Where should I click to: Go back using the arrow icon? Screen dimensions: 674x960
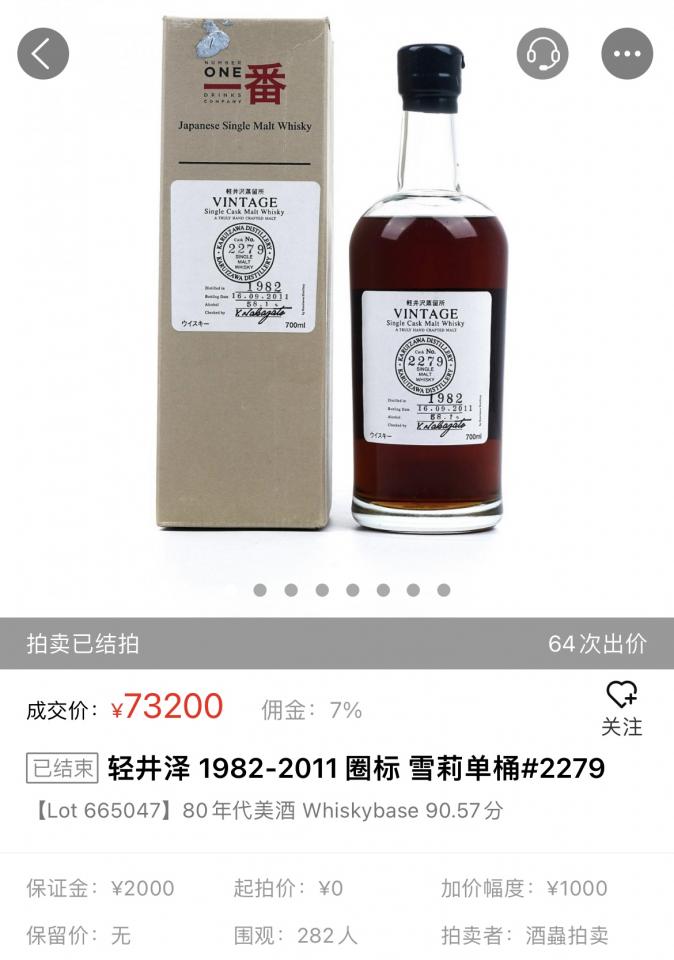(x=42, y=54)
